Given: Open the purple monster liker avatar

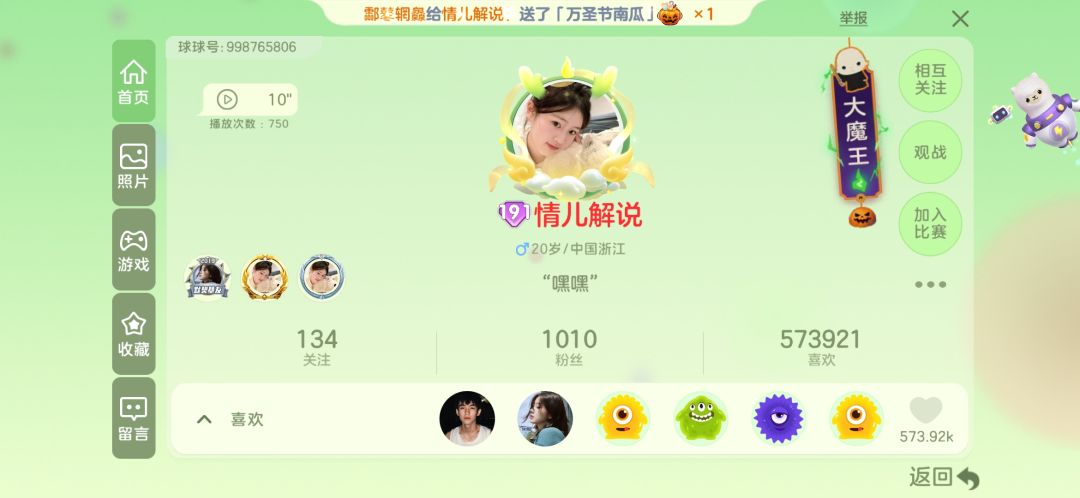Looking at the screenshot, I should tap(778, 419).
